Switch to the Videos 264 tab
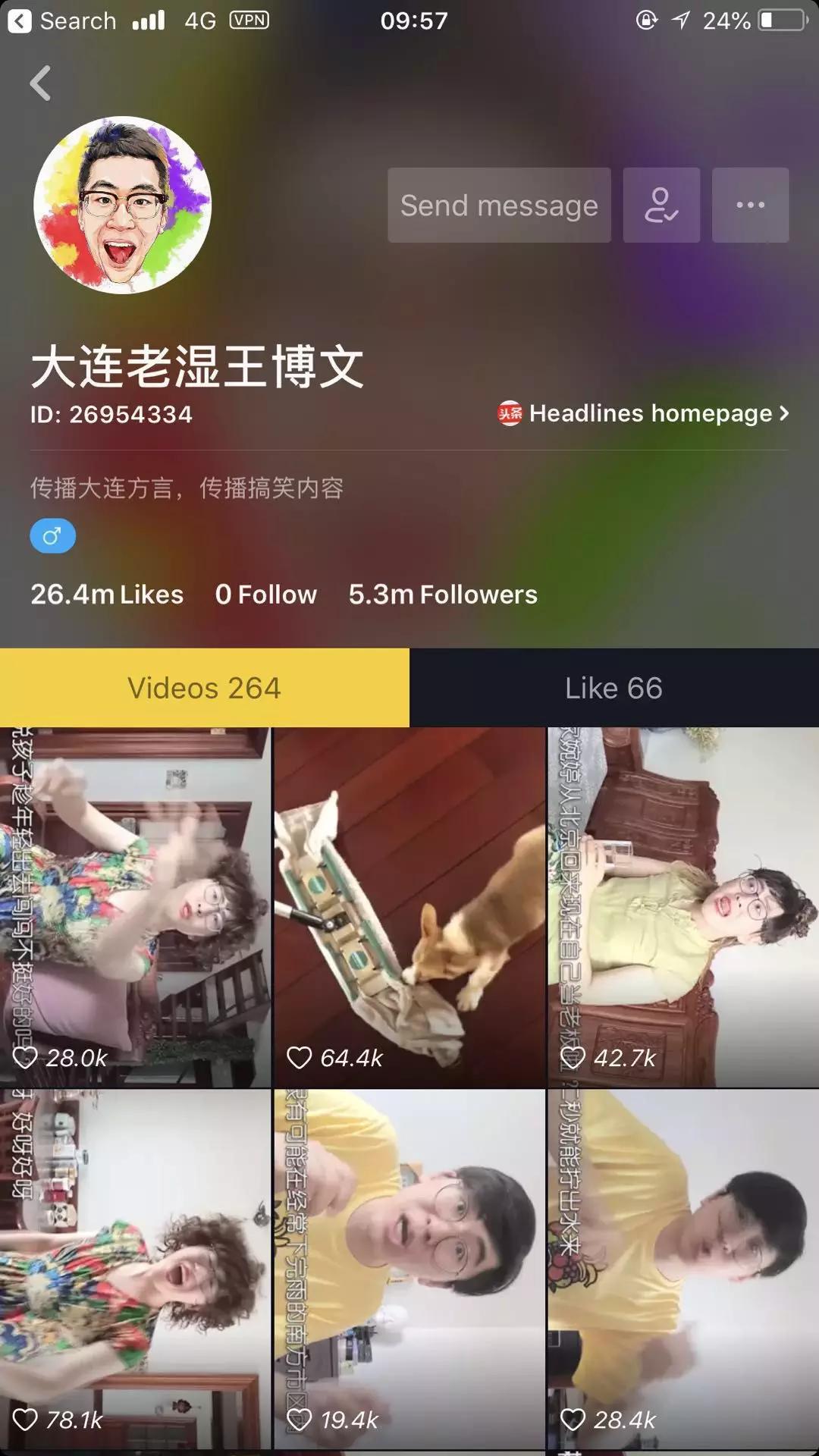Viewport: 819px width, 1456px height. (x=205, y=688)
